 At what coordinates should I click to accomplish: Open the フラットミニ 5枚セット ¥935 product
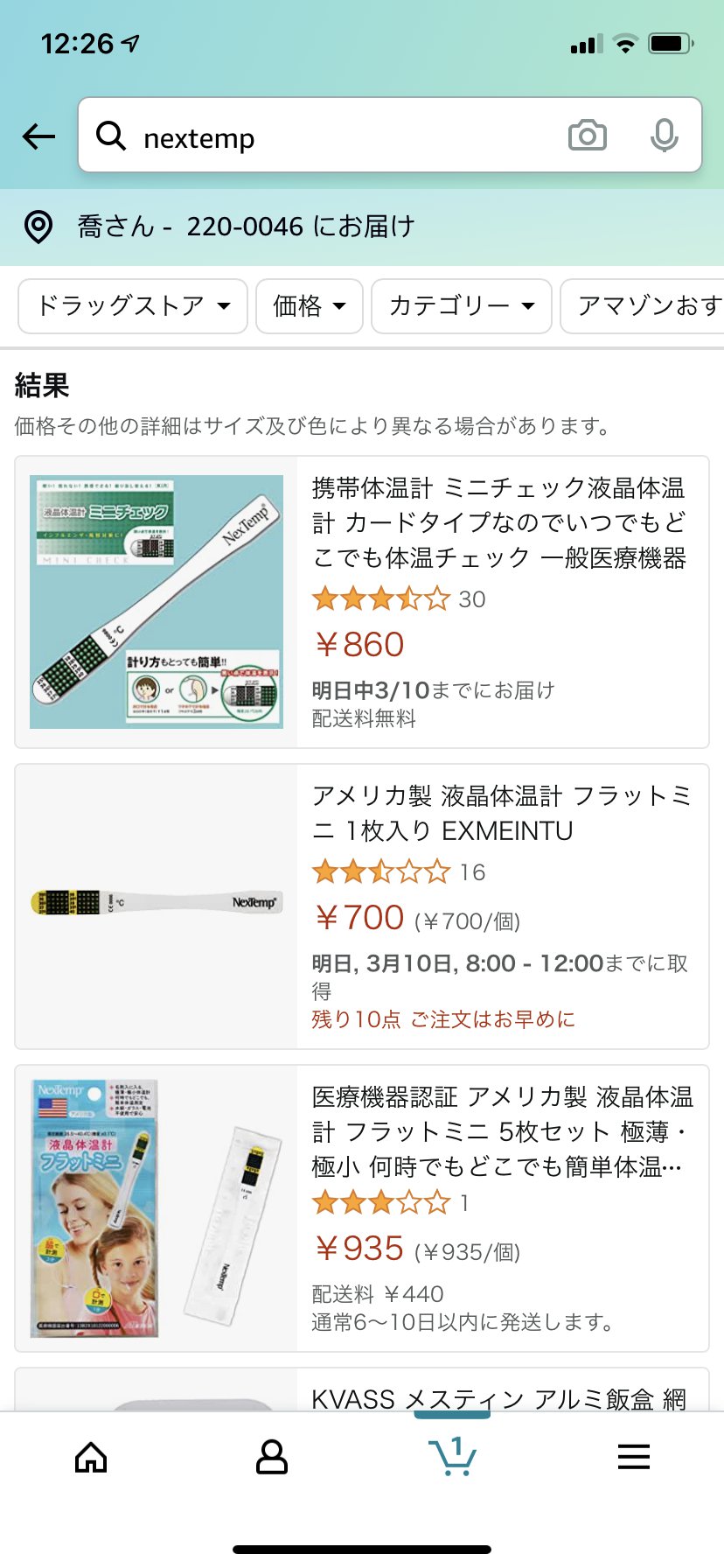[501, 1131]
